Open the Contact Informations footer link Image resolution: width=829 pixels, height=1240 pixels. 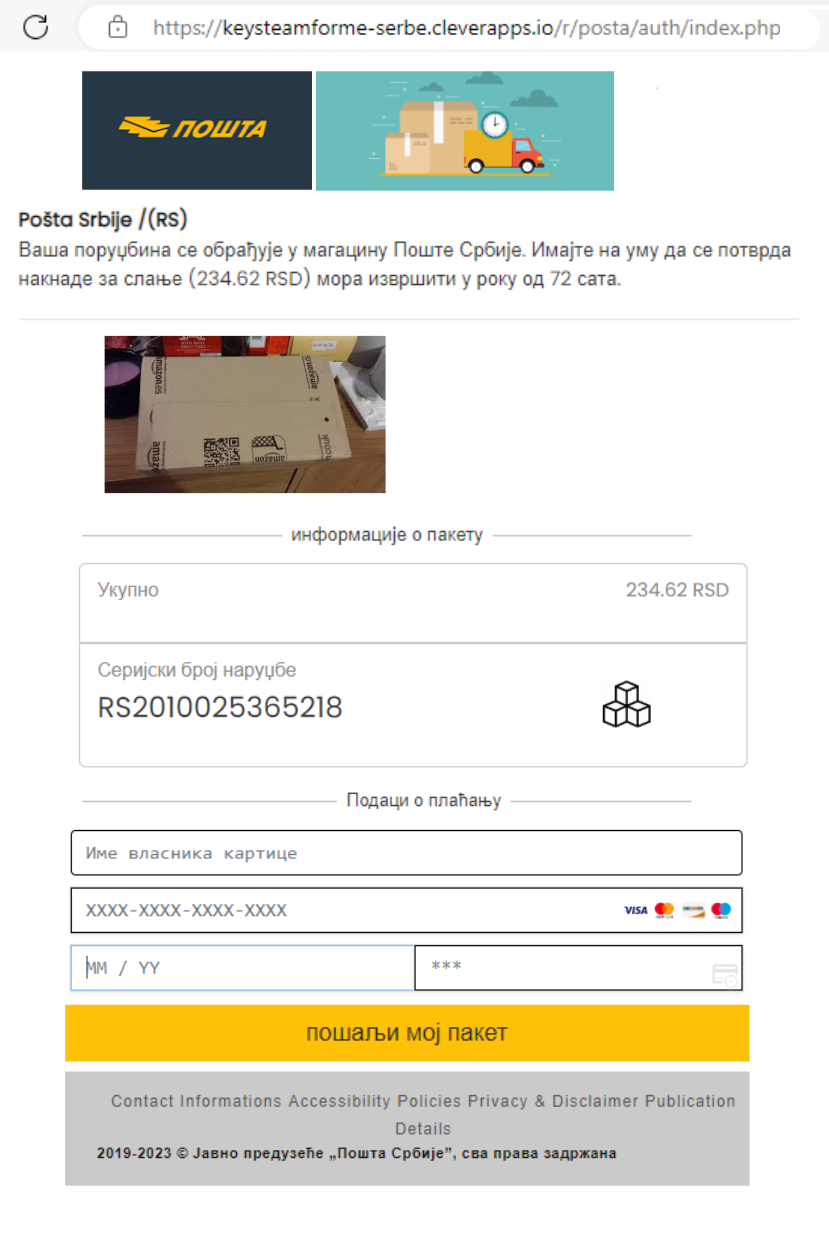[196, 1101]
